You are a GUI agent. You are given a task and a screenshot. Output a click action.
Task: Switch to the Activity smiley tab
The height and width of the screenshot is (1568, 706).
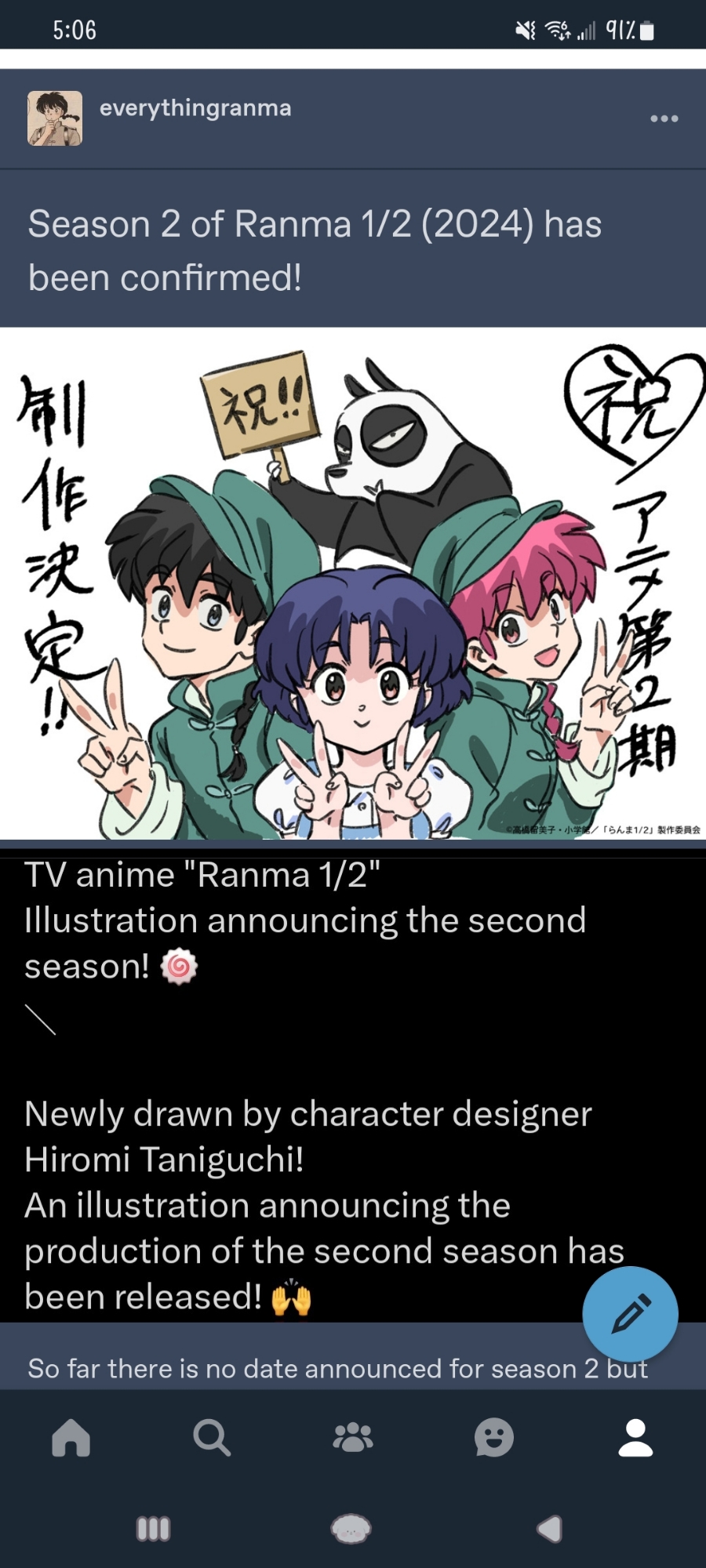tap(494, 1438)
